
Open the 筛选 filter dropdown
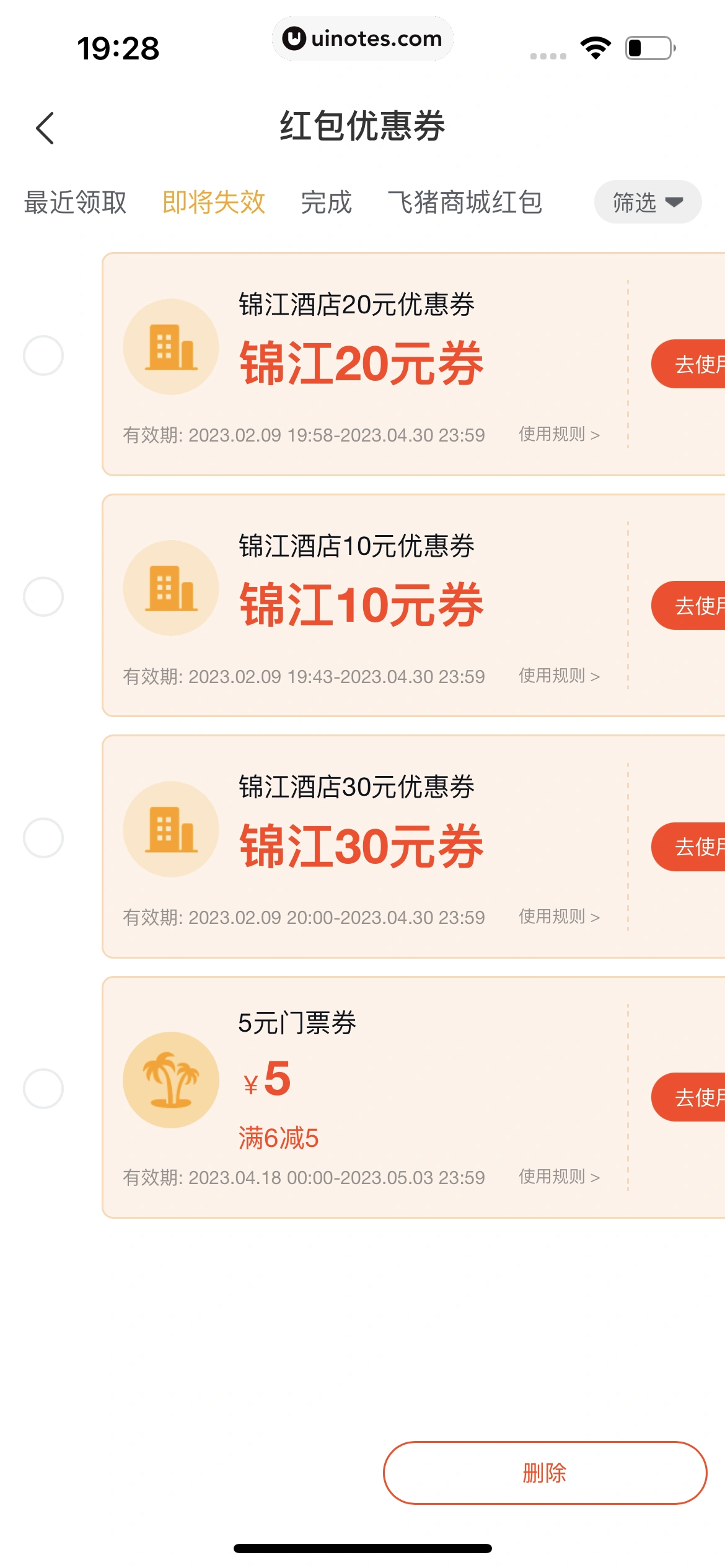point(647,203)
